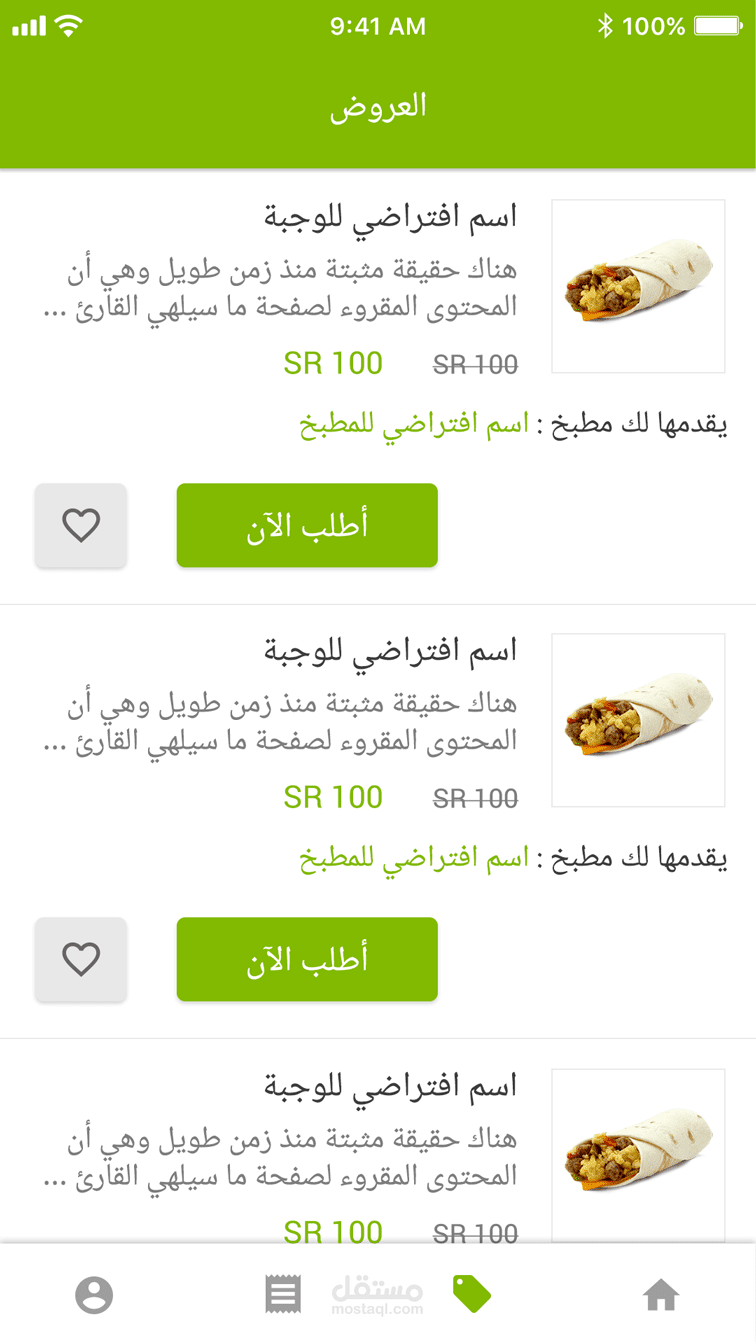This screenshot has width=756, height=1344.
Task: Switch to the profile tab
Action: coord(94,1295)
